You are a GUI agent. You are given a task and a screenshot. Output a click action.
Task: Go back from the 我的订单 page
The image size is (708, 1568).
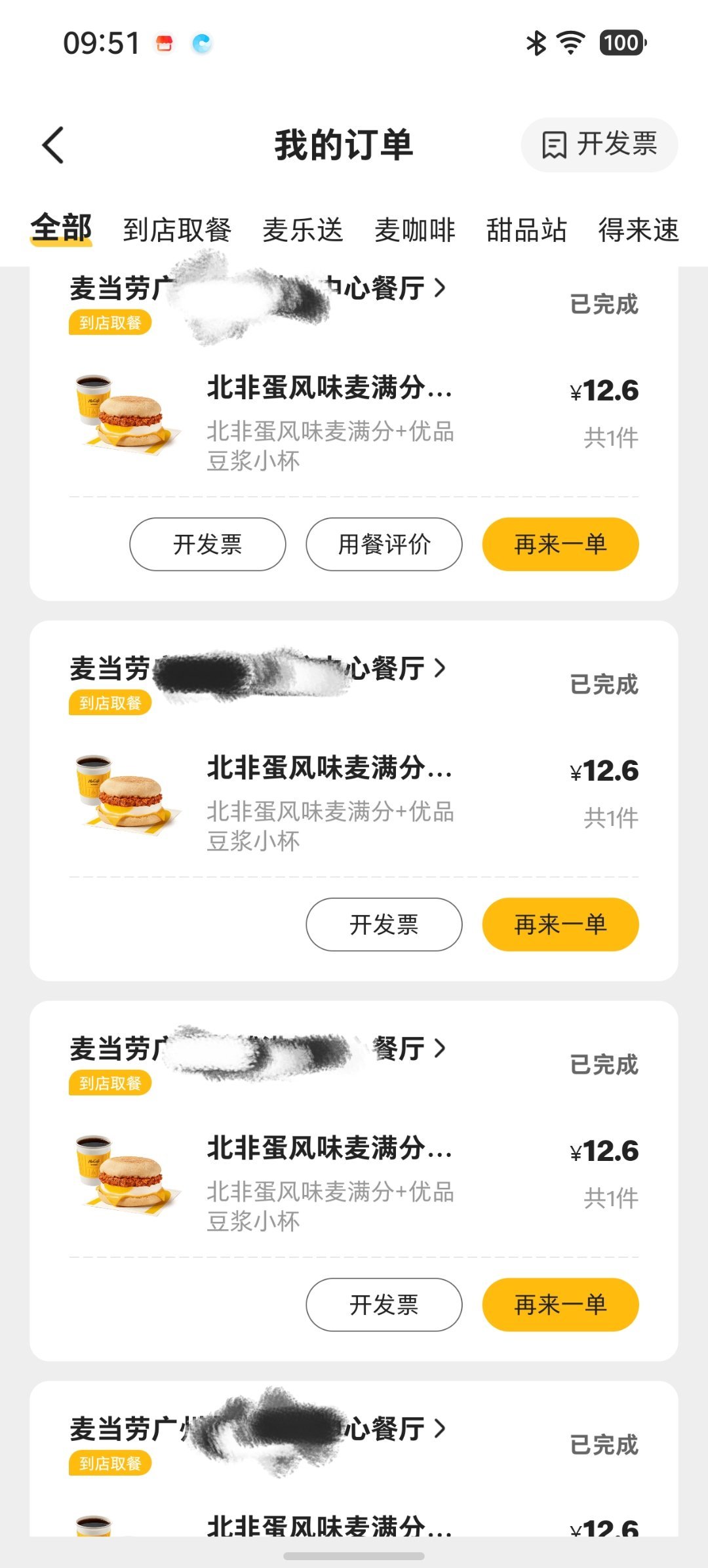[x=54, y=145]
